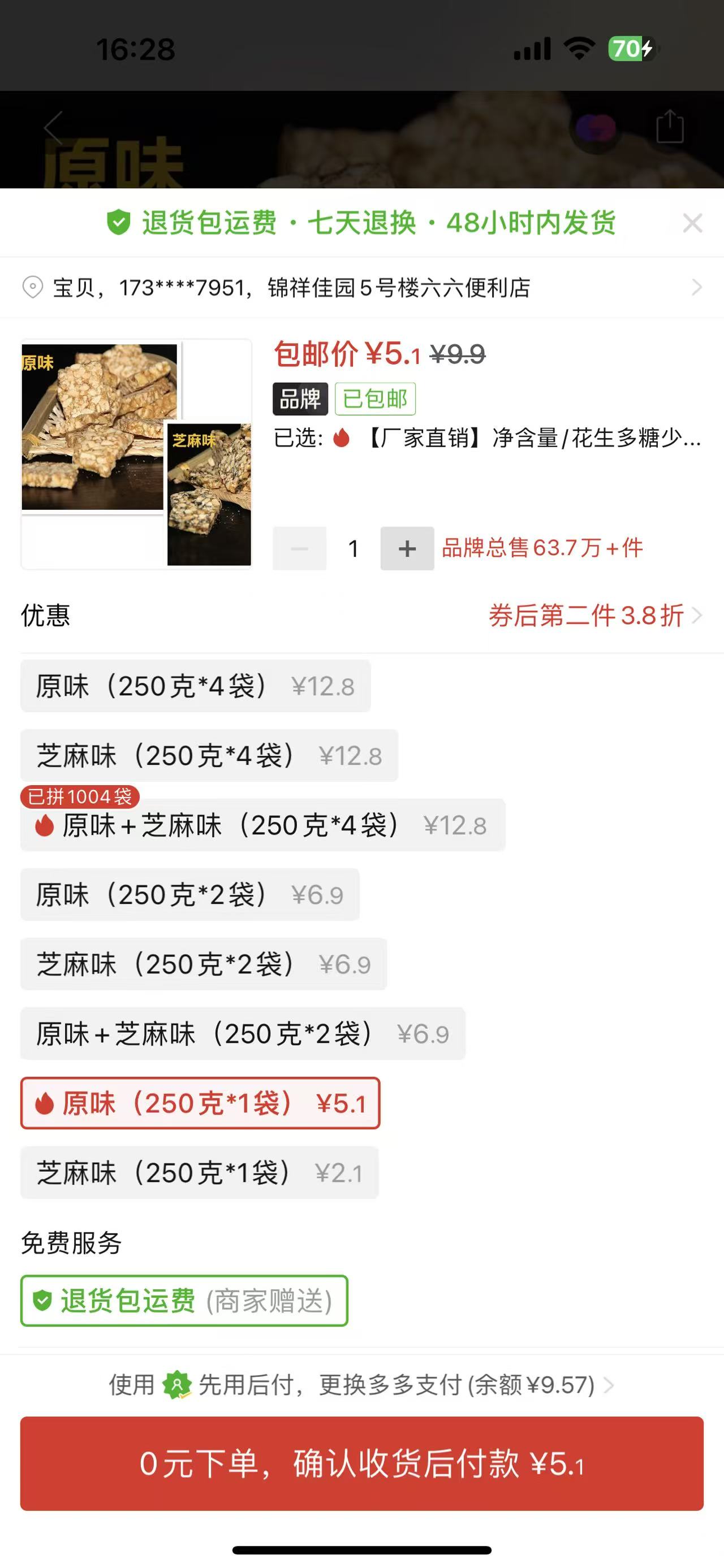This screenshot has height=1568, width=724.
Task: Select 芝麻味（250克*1袋）¥2.1 option
Action: tap(199, 1172)
